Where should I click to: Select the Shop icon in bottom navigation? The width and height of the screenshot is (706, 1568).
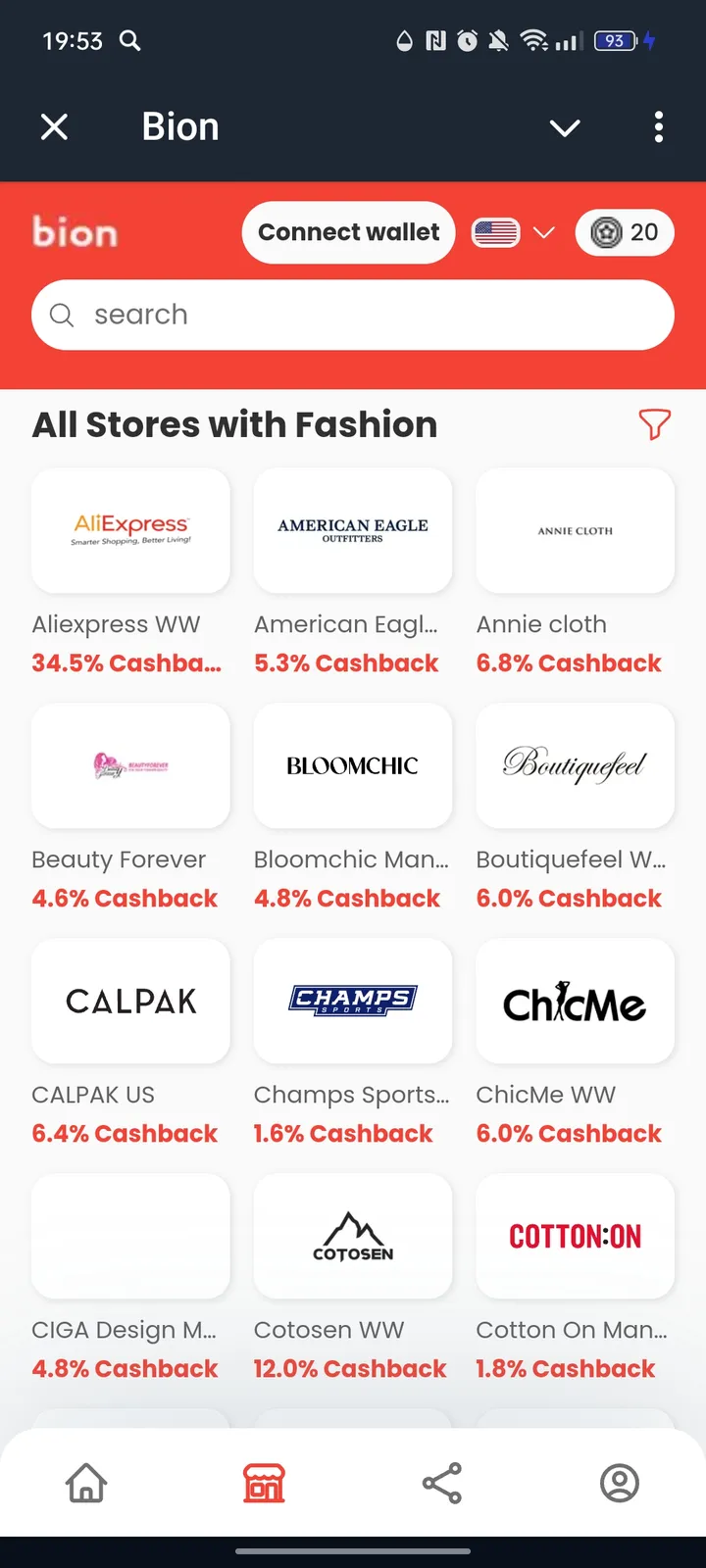(x=263, y=1483)
